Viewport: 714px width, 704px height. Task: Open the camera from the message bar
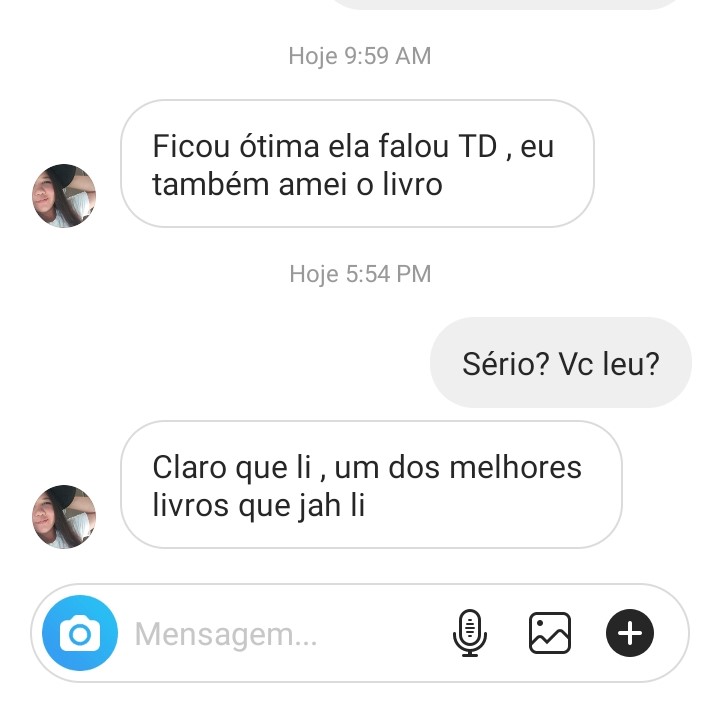(x=80, y=633)
